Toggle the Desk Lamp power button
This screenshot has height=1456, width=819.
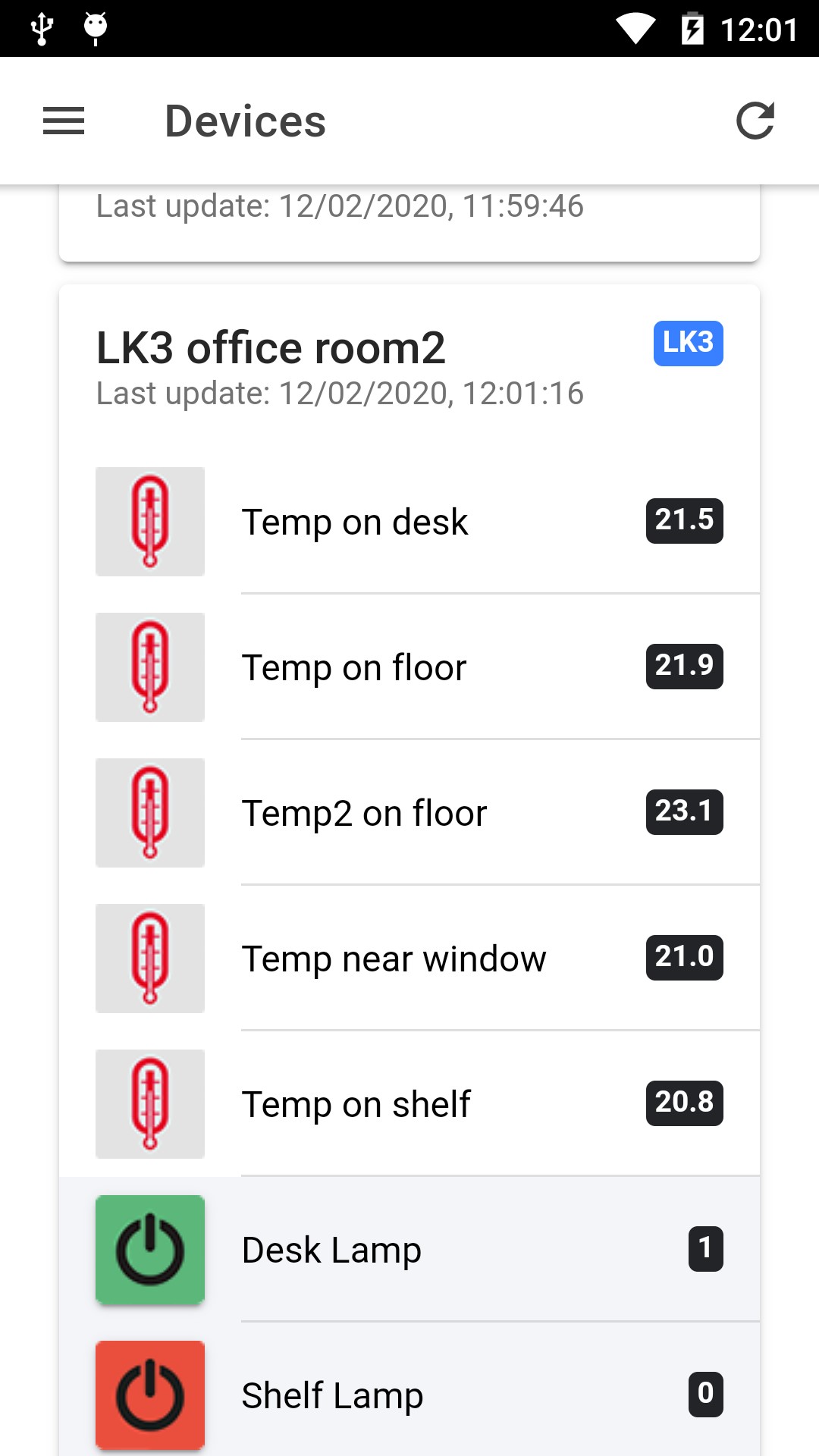click(x=150, y=1250)
